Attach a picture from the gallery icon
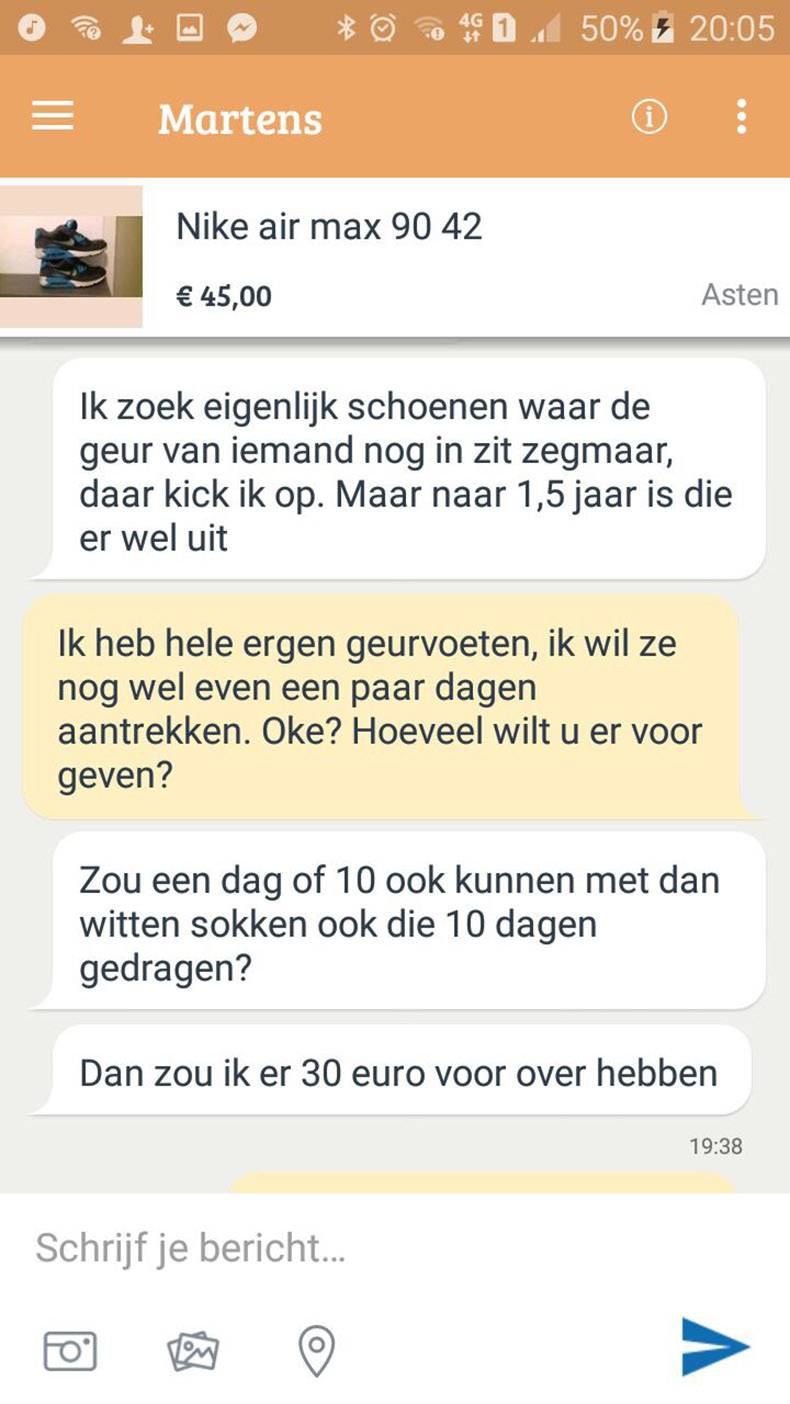 (193, 1351)
